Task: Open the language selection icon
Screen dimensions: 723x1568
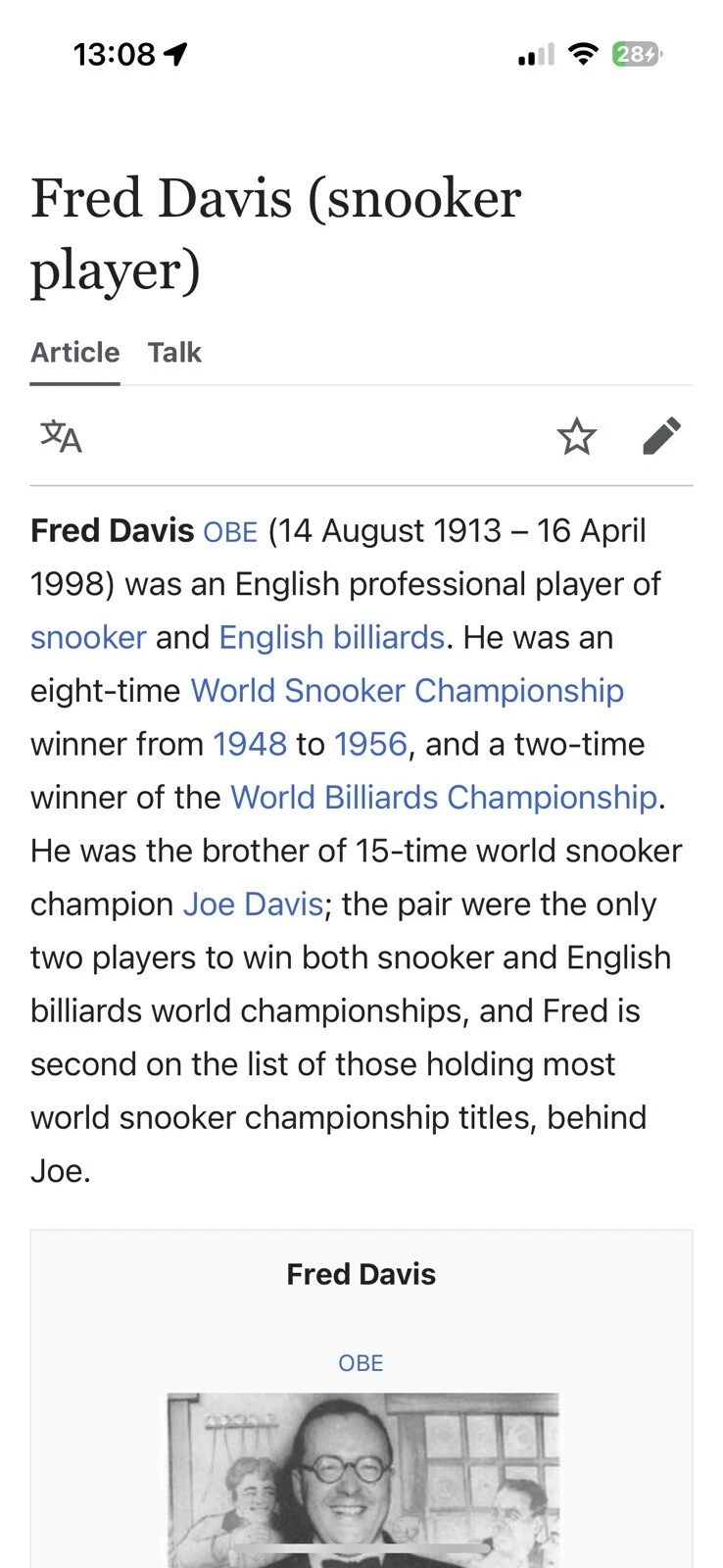Action: [61, 436]
